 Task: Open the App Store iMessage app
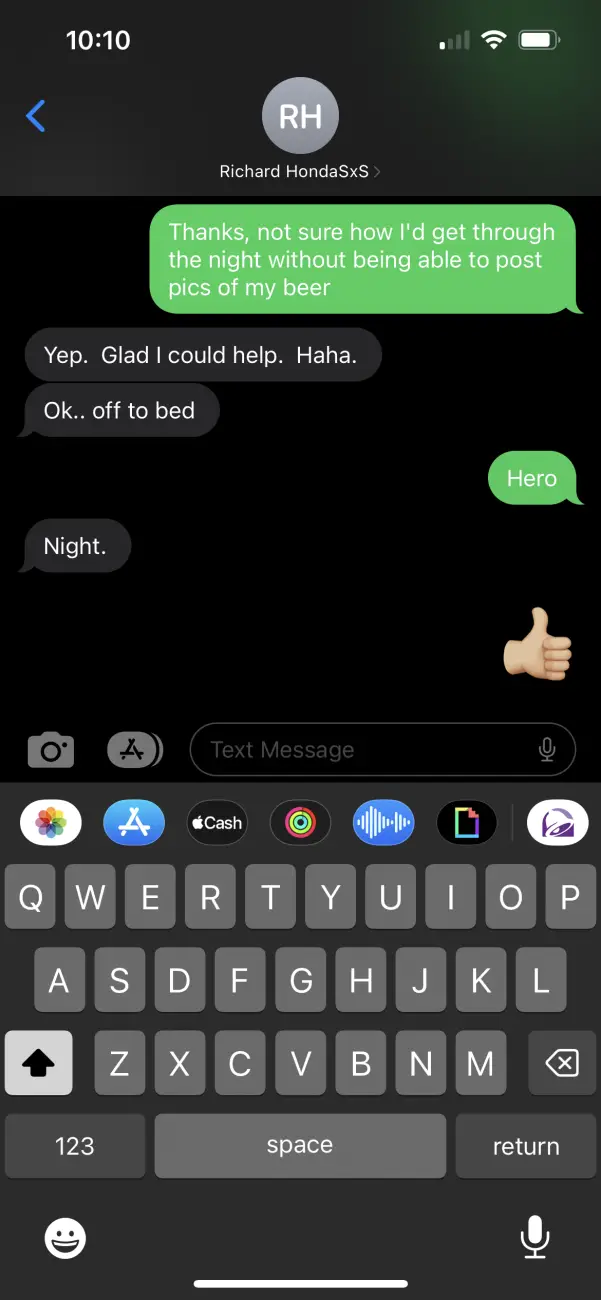coord(133,823)
